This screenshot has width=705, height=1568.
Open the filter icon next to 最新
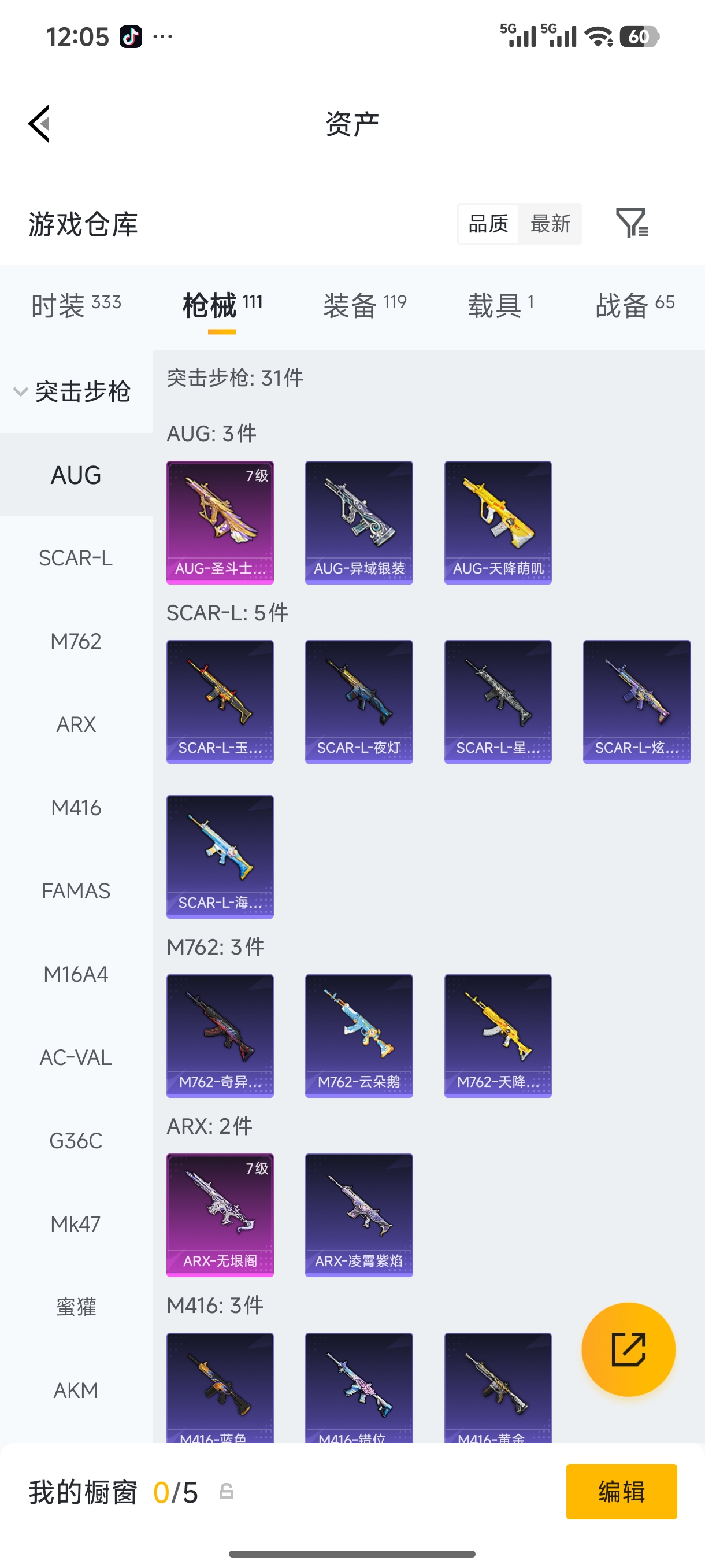click(x=632, y=223)
